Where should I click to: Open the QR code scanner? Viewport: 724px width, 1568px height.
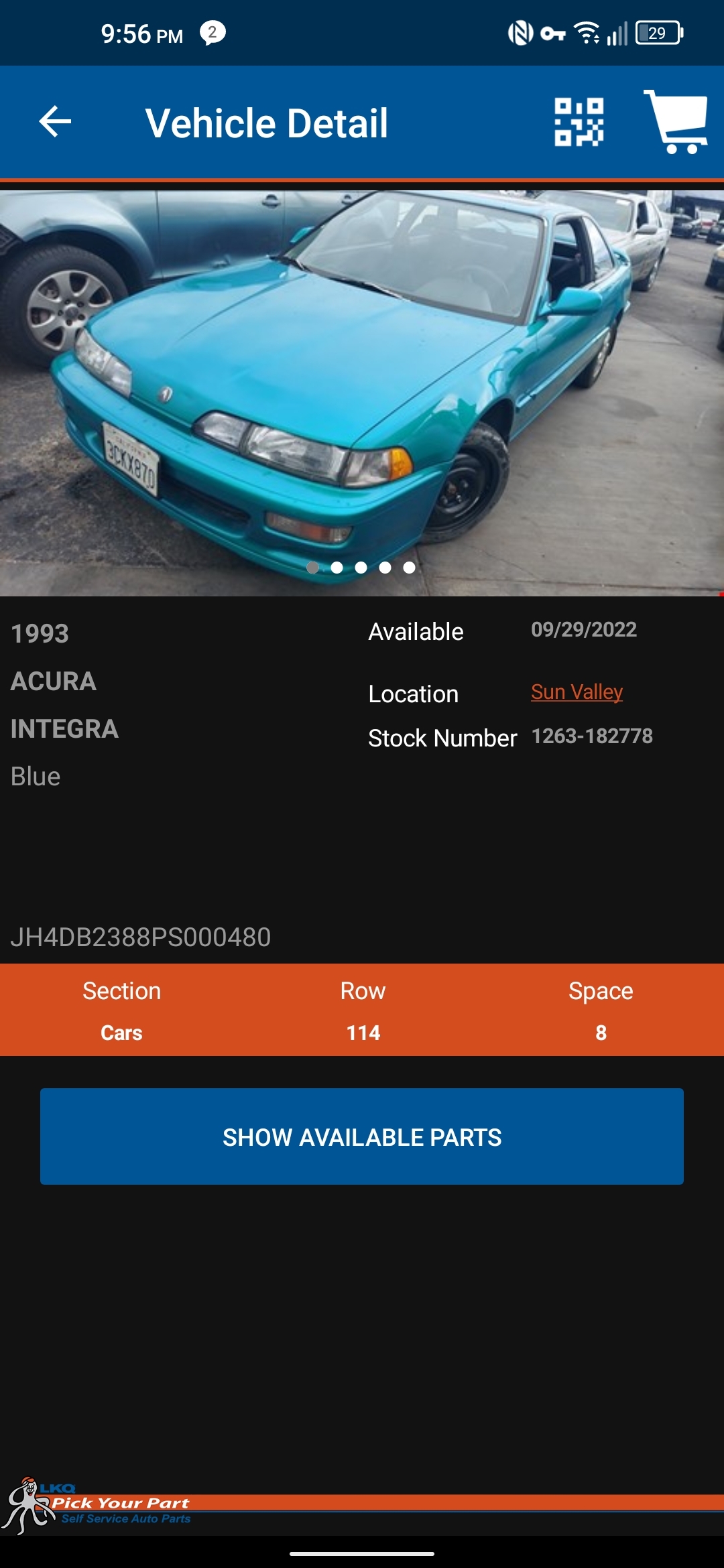579,122
